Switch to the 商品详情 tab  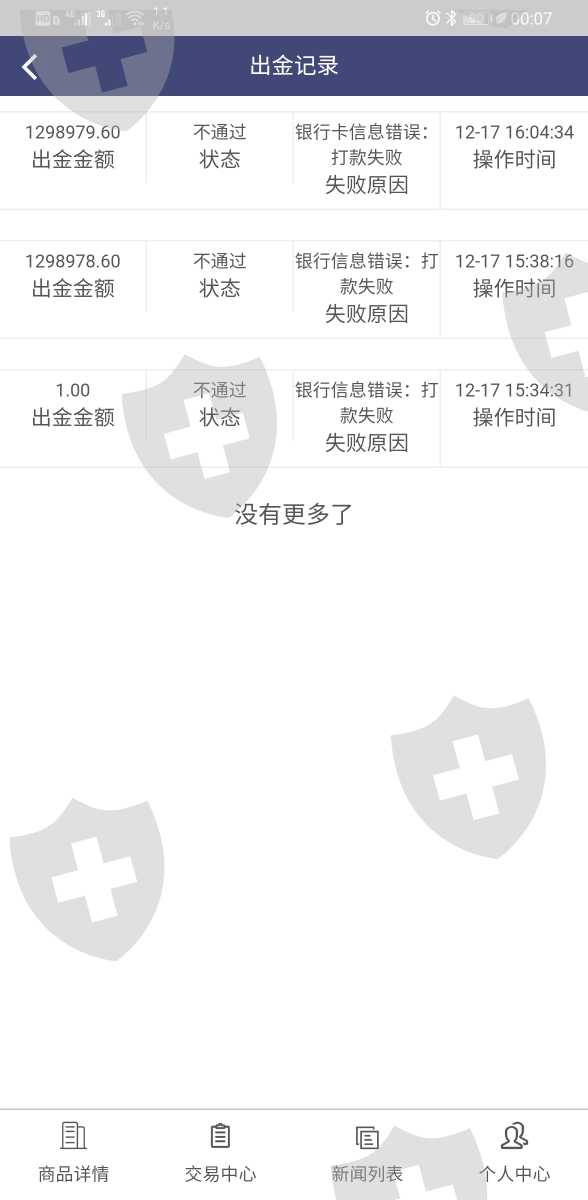(73, 1154)
